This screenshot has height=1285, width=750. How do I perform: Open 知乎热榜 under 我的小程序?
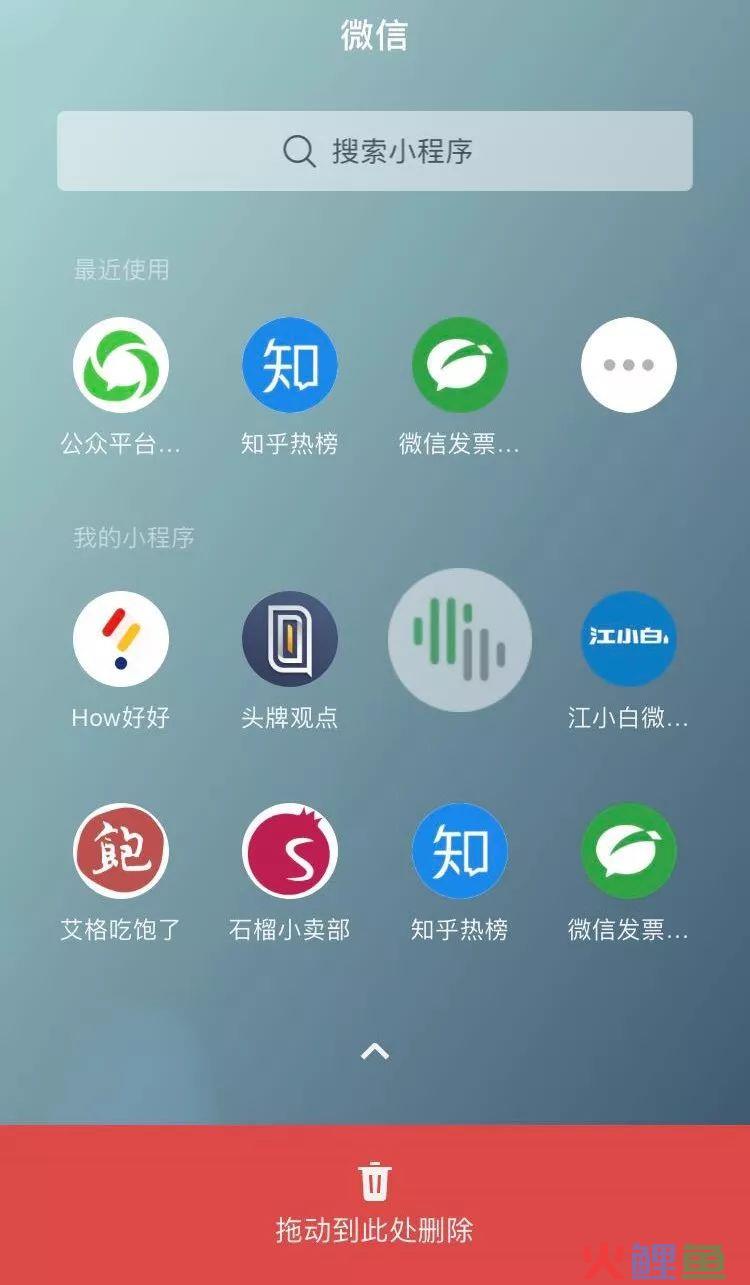(x=460, y=852)
